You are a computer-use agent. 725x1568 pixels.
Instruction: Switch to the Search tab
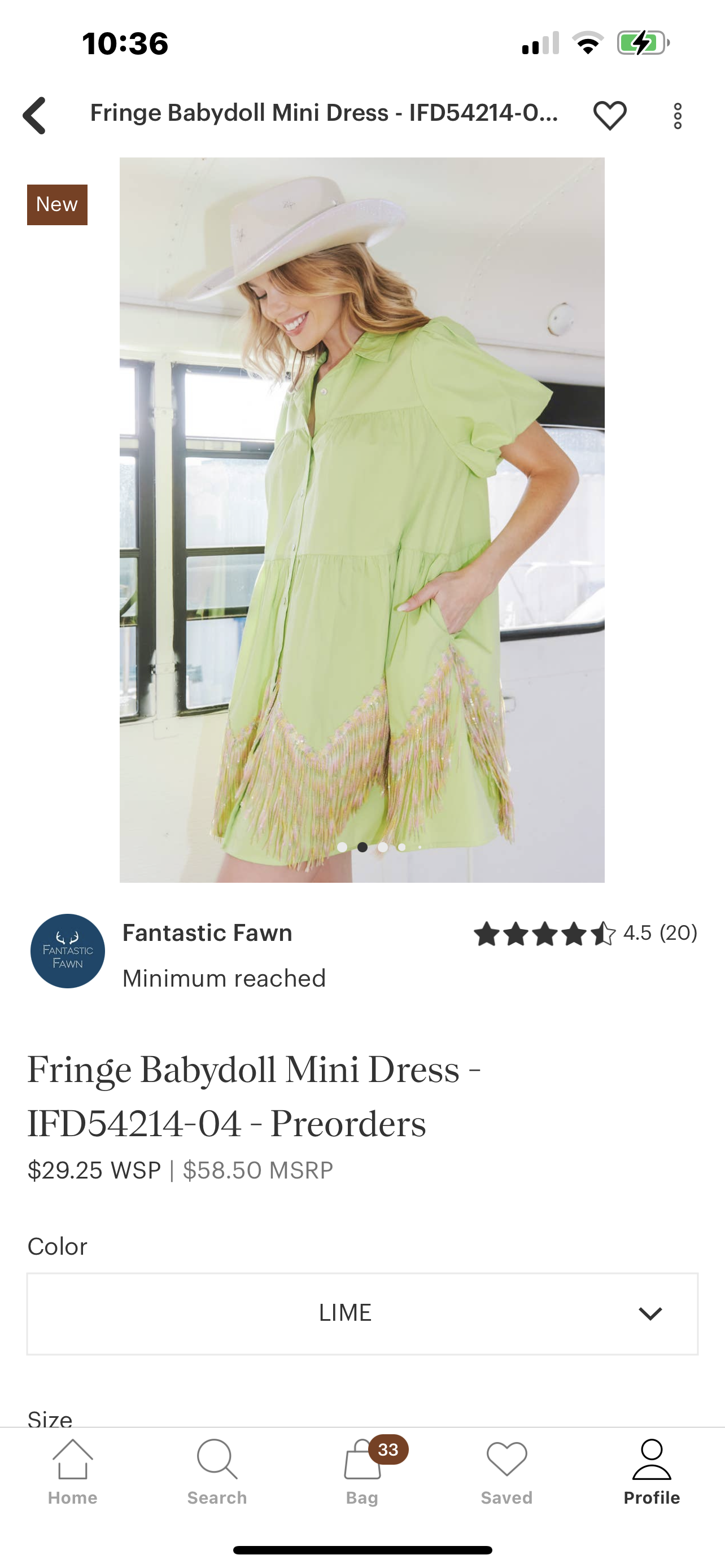pyautogui.click(x=217, y=1471)
